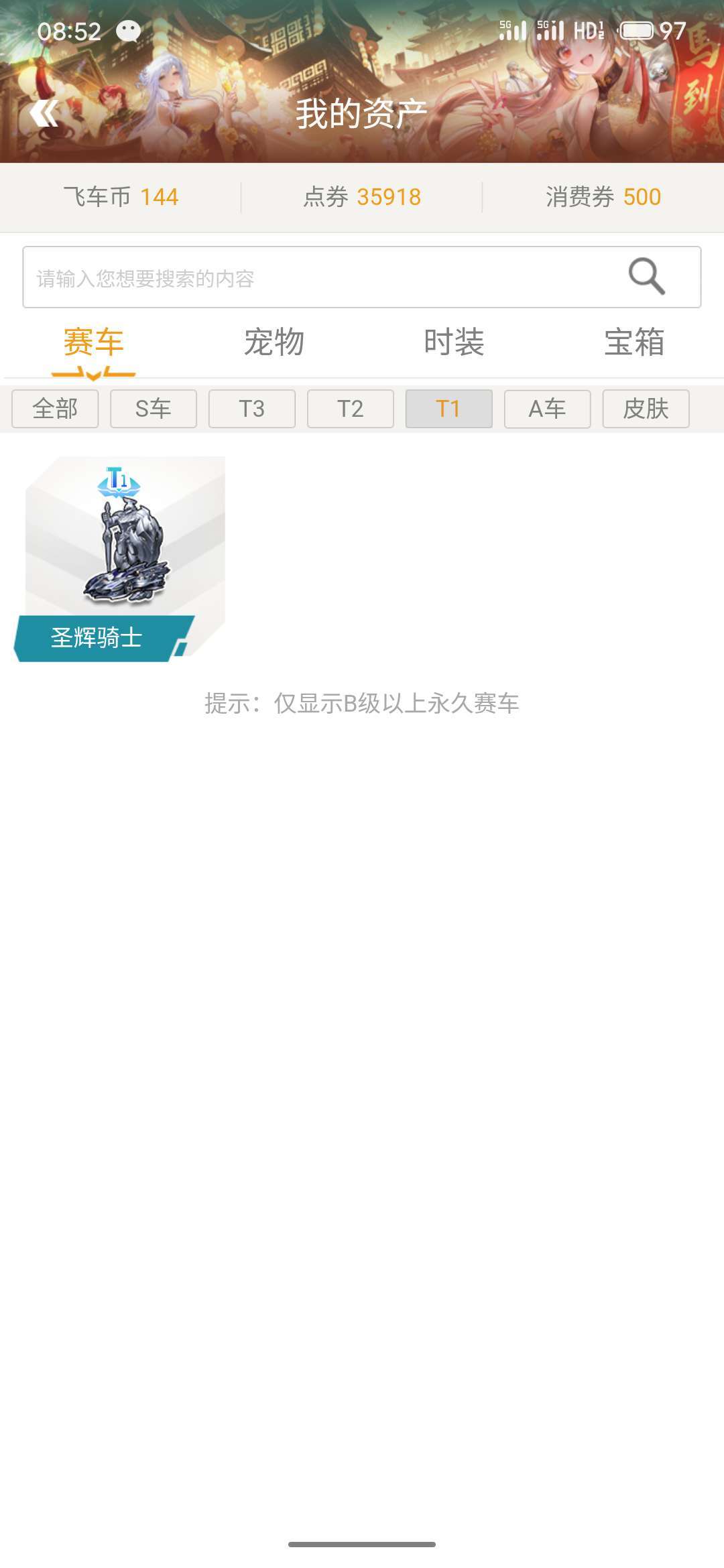
Task: Switch to the 宝箱 treasure chest tab
Action: pyautogui.click(x=634, y=342)
